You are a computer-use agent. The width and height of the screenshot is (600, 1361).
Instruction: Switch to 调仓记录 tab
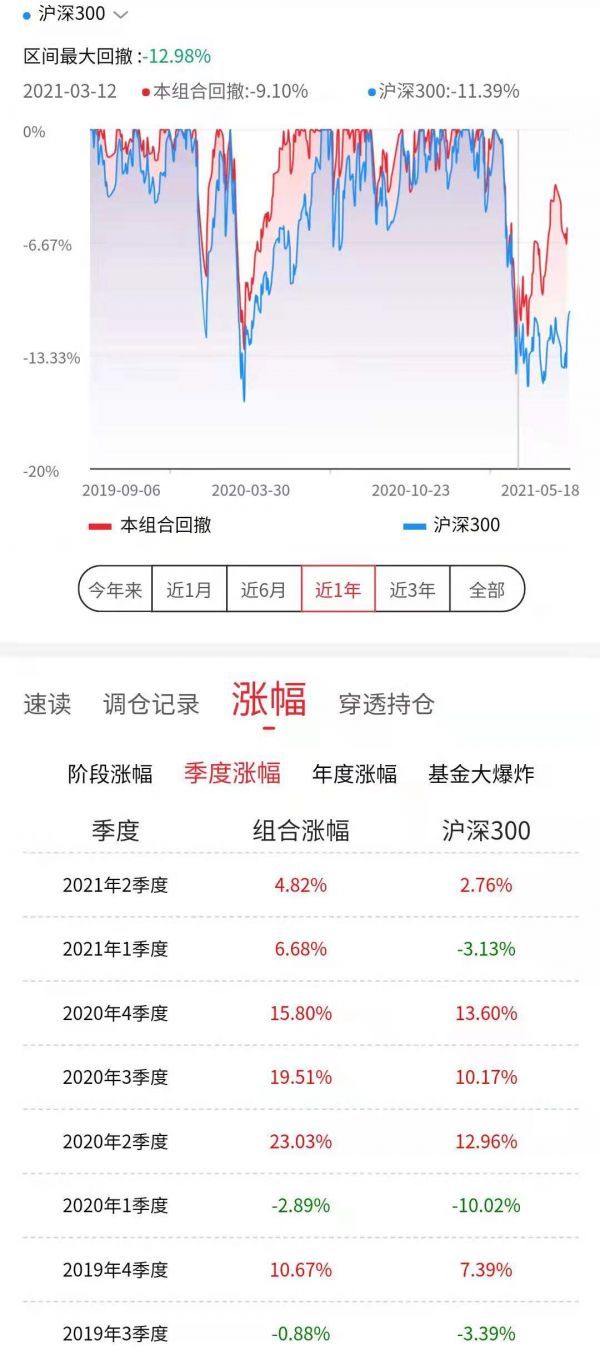tap(151, 704)
